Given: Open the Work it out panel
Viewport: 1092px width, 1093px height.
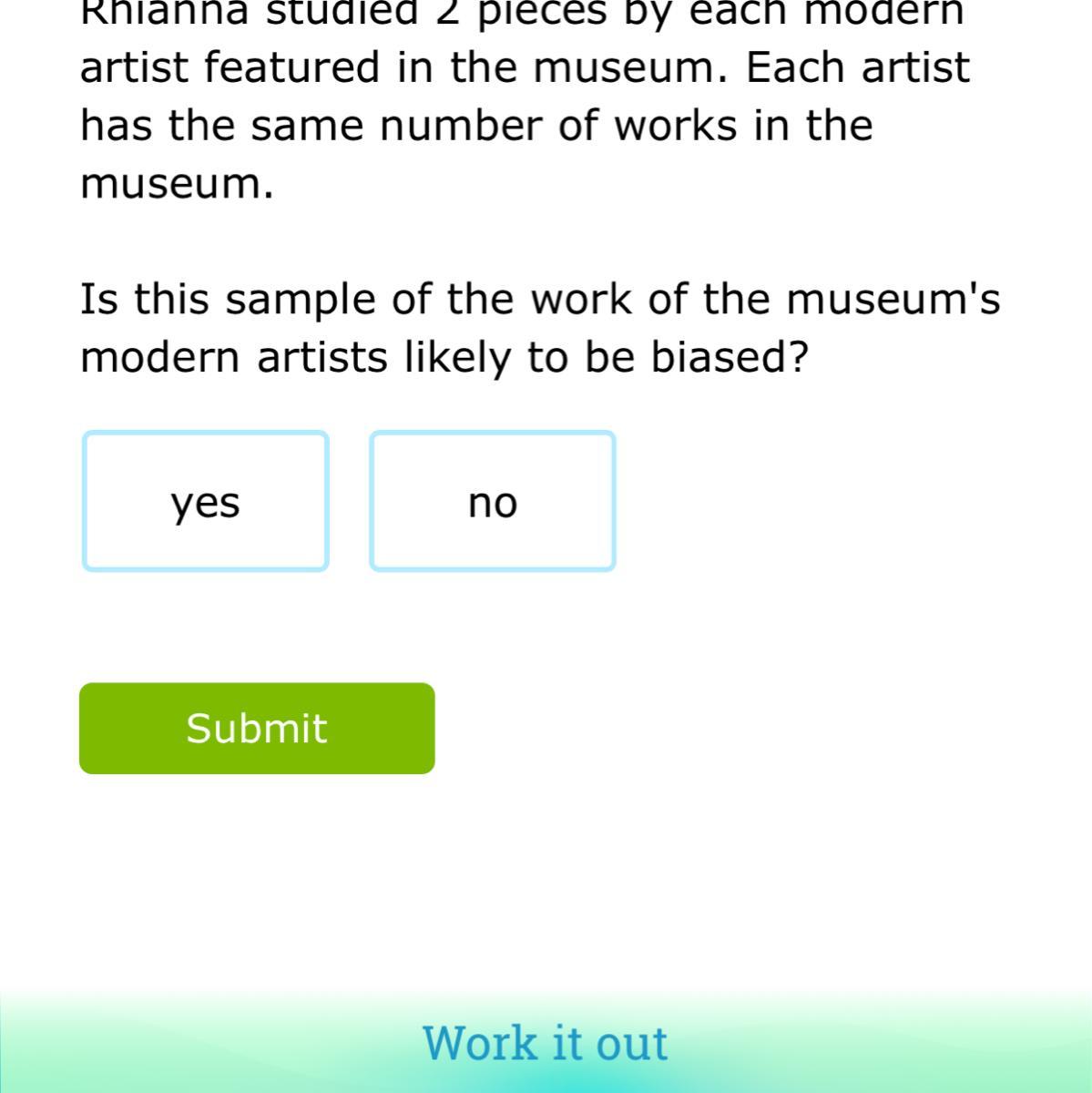Looking at the screenshot, I should coord(545,1043).
